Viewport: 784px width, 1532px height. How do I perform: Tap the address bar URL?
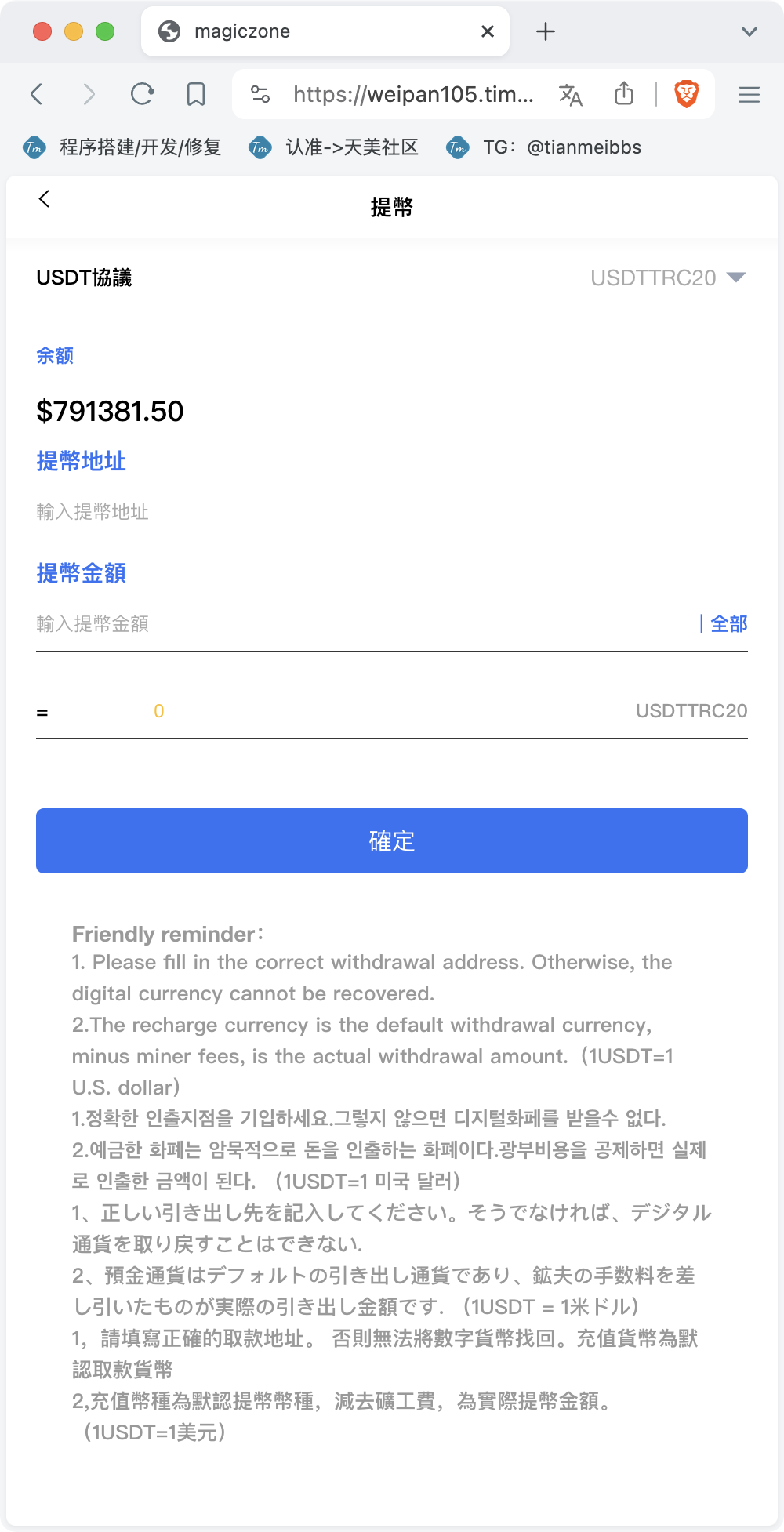coord(413,95)
